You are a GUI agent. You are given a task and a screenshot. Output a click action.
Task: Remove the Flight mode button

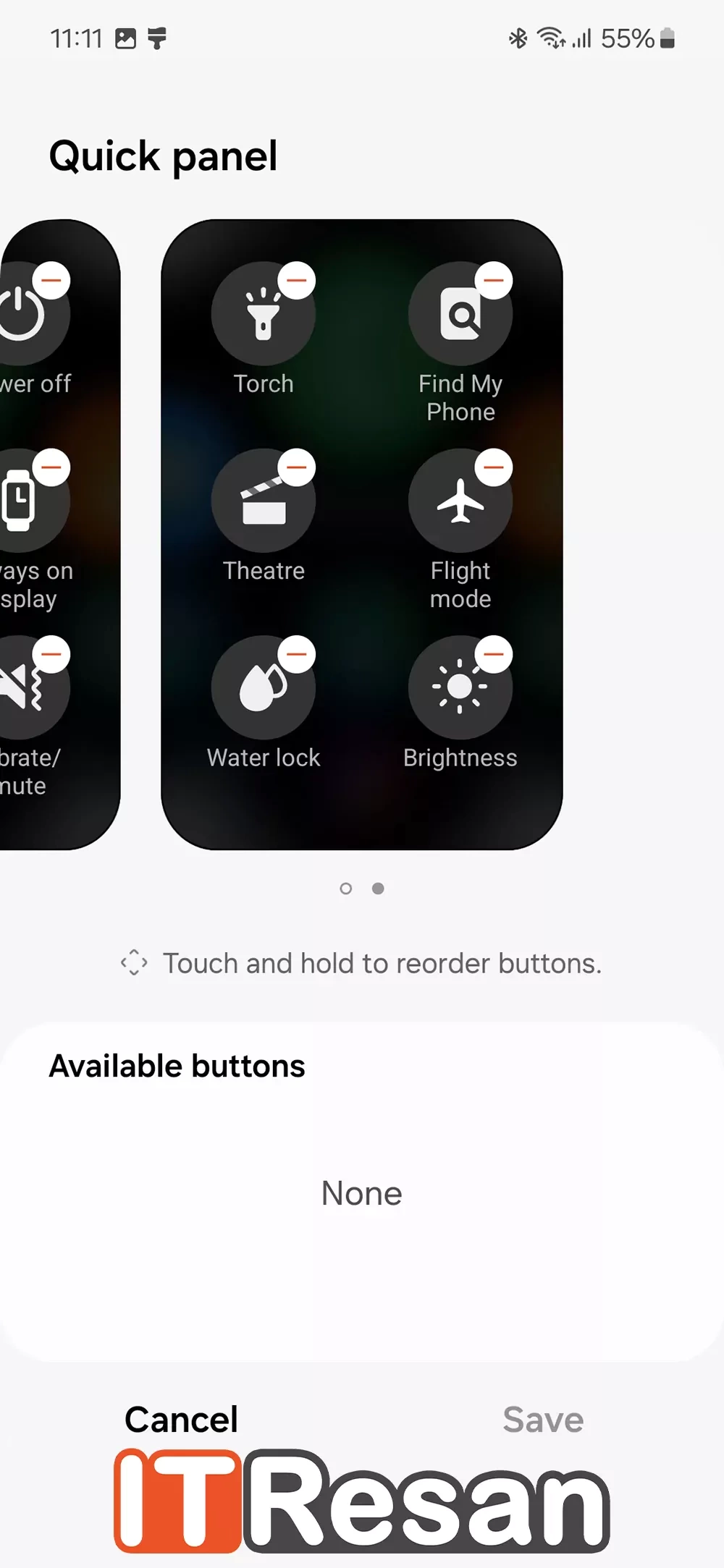(494, 467)
